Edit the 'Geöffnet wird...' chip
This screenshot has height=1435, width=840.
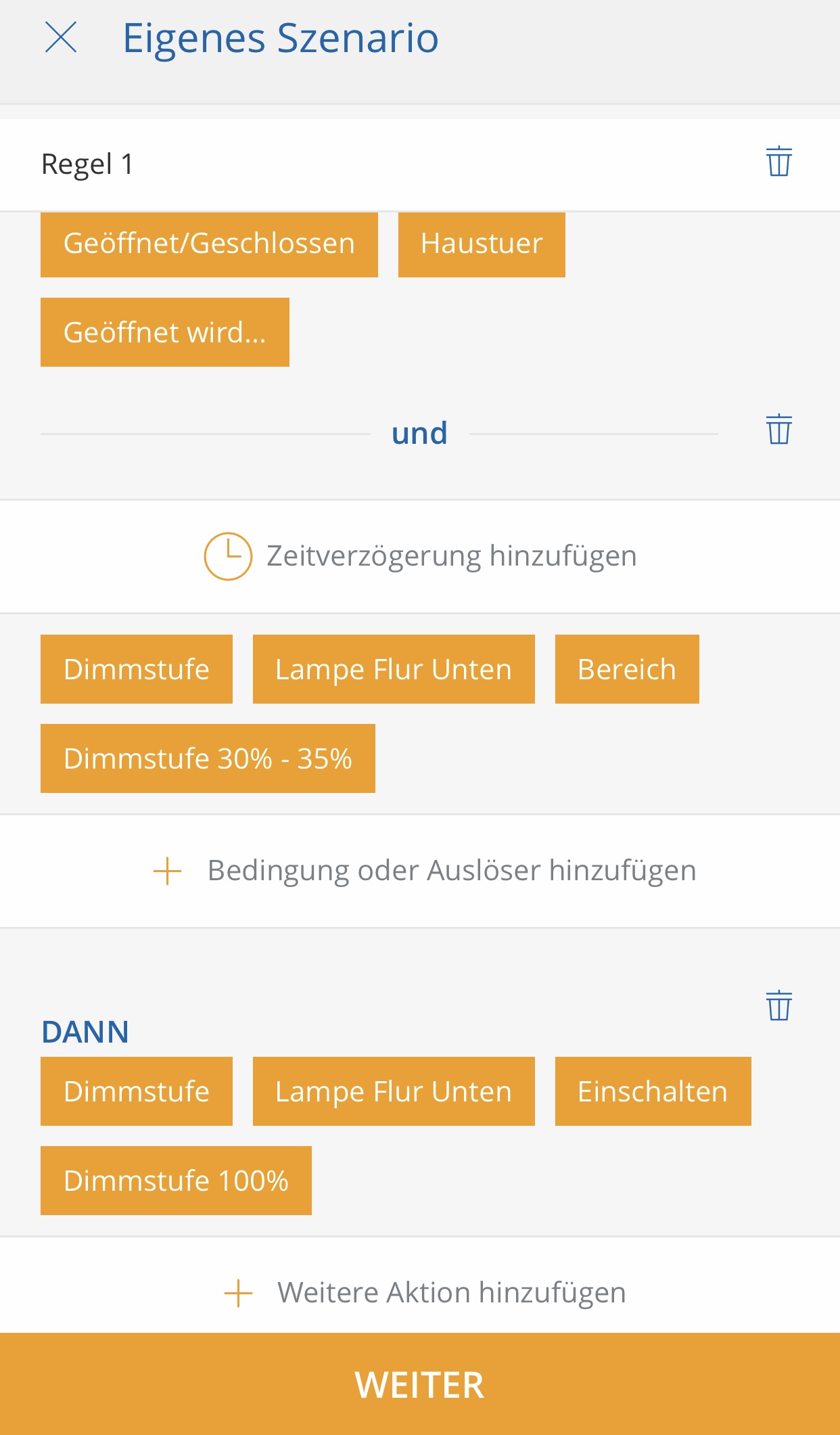coord(165,332)
